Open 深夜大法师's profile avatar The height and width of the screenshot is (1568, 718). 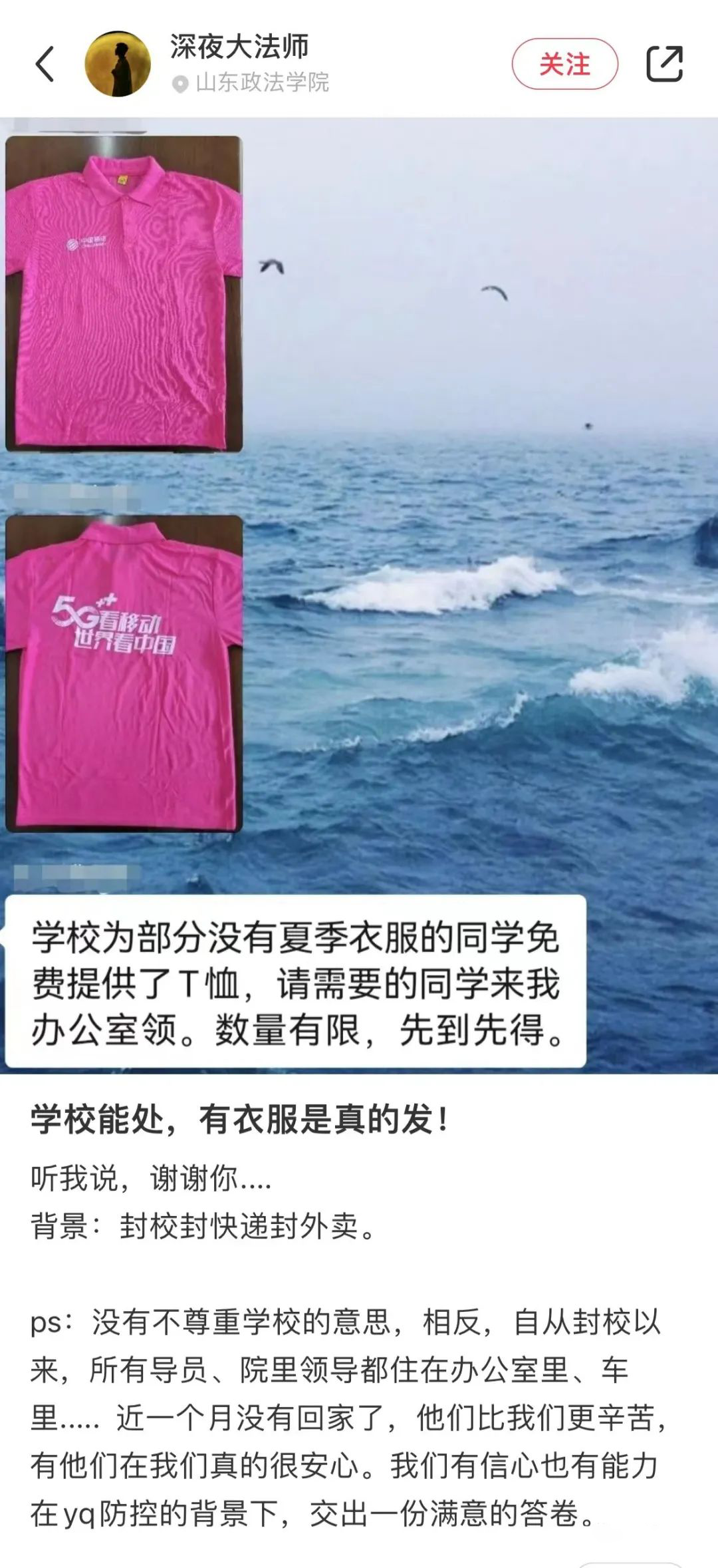(x=118, y=65)
